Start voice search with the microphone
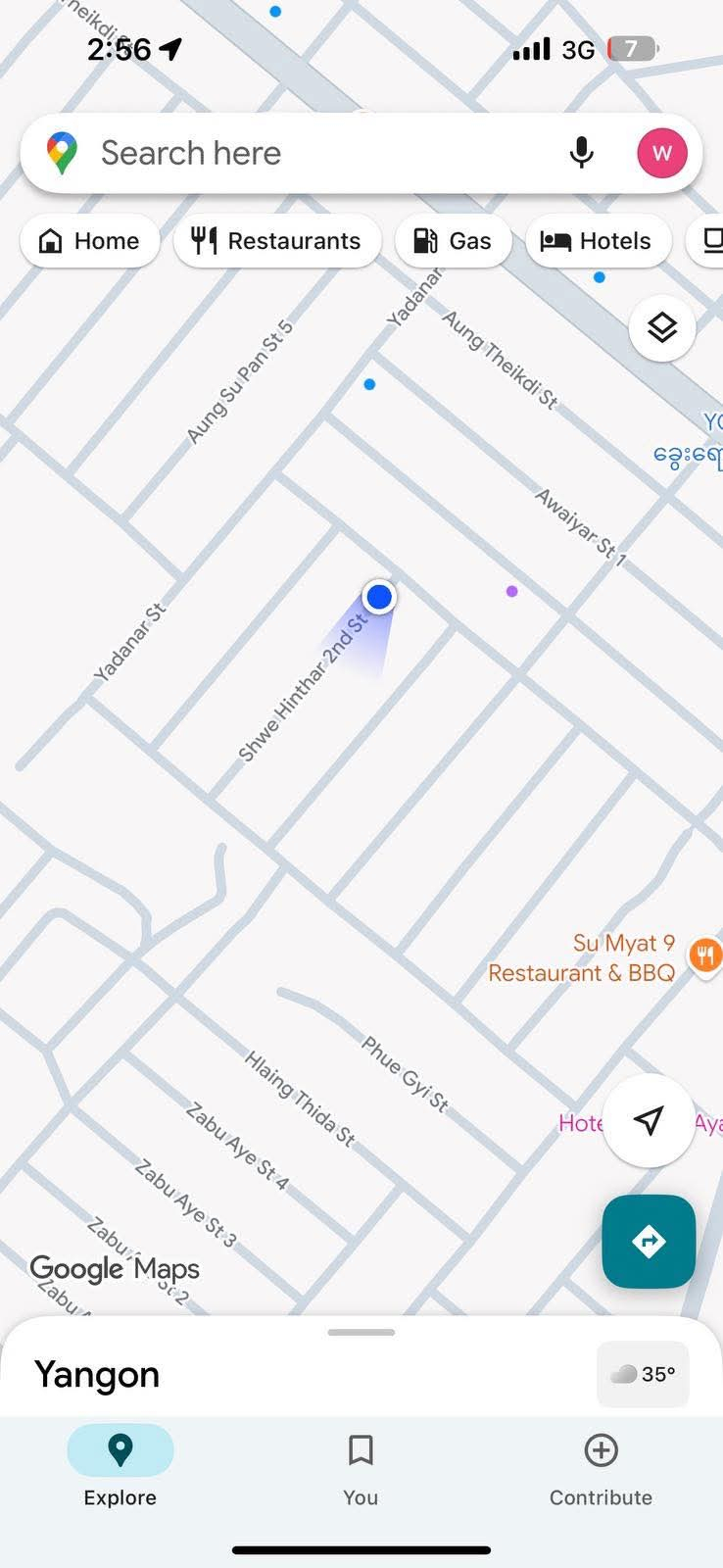Screen dimensions: 723x1568 coord(581,154)
